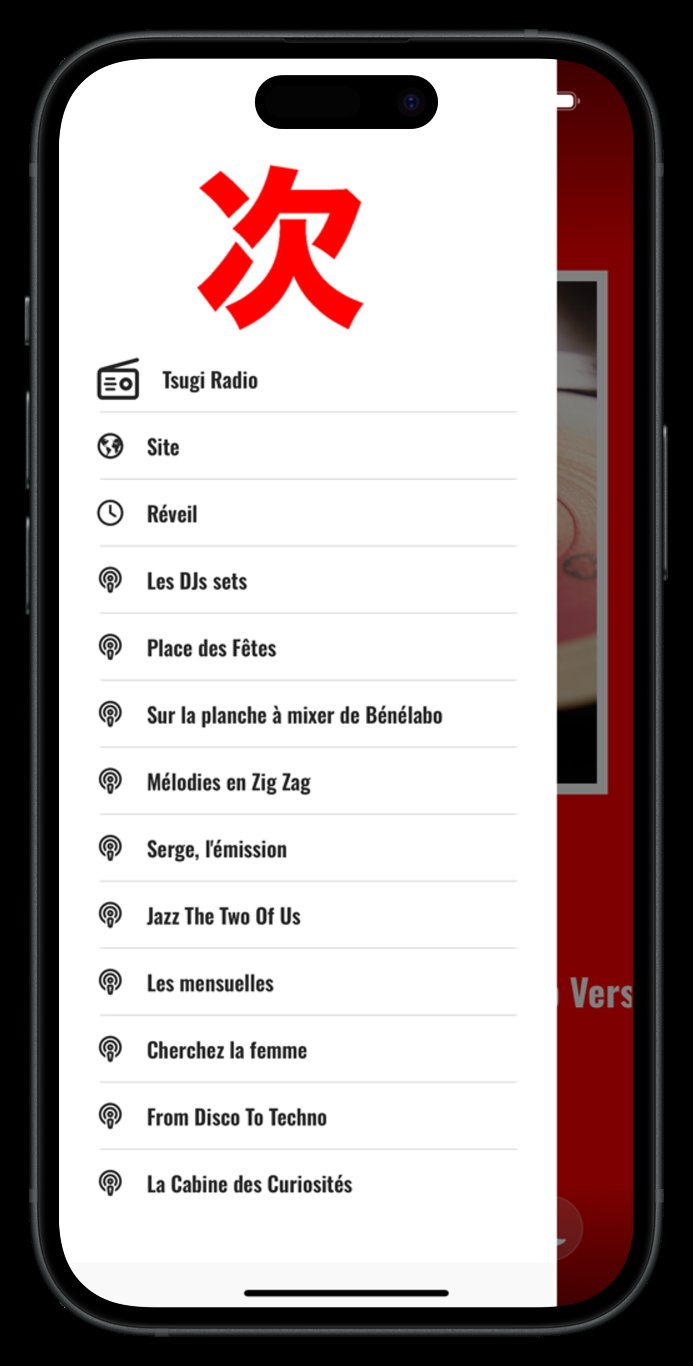Select Les mensuelles podcast
Viewport: 693px width, 1366px height.
210,983
